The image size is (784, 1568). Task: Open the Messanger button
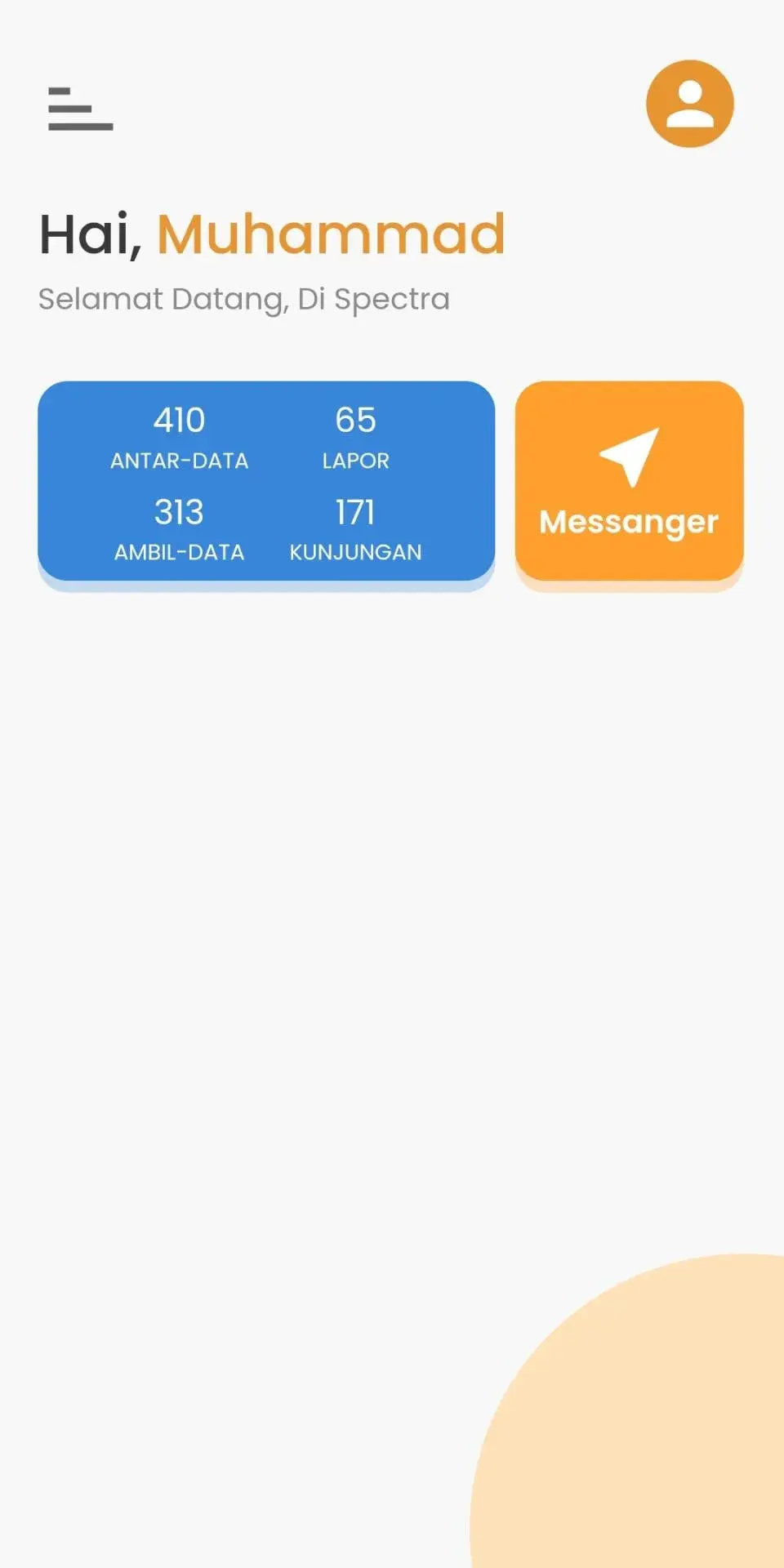pyautogui.click(x=629, y=481)
